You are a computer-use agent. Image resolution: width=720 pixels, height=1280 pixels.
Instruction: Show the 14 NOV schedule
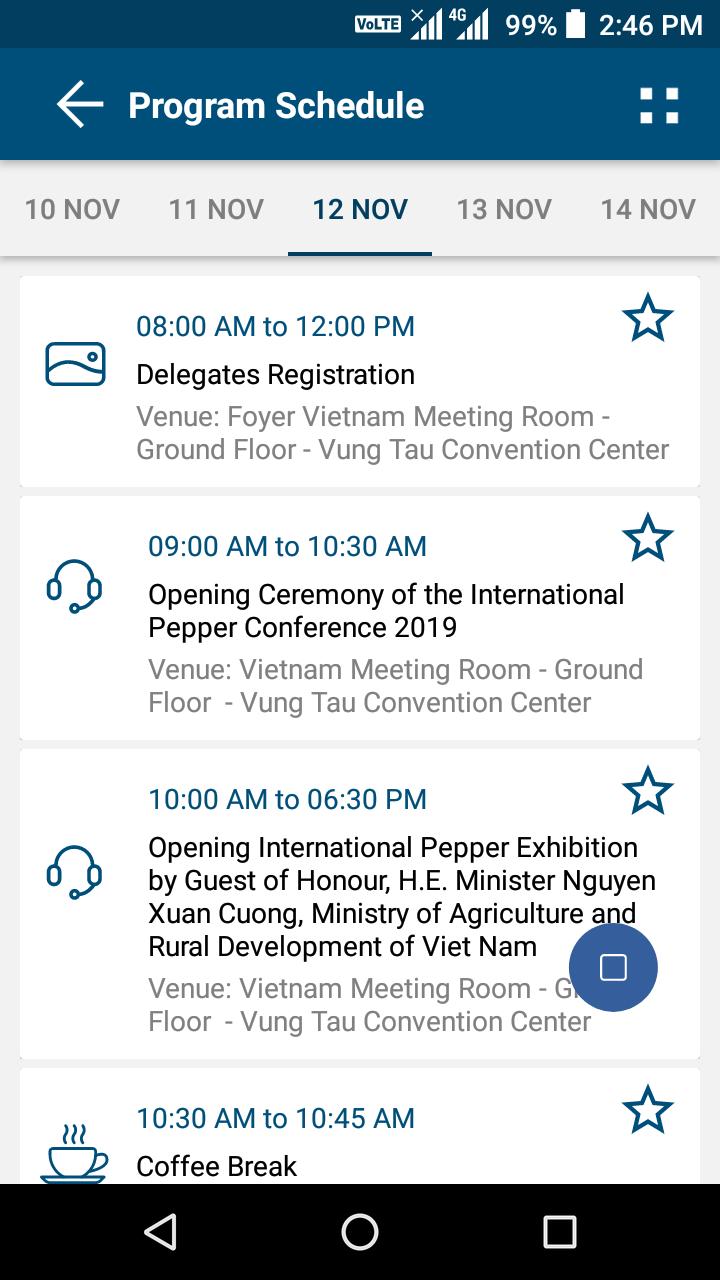(x=648, y=209)
